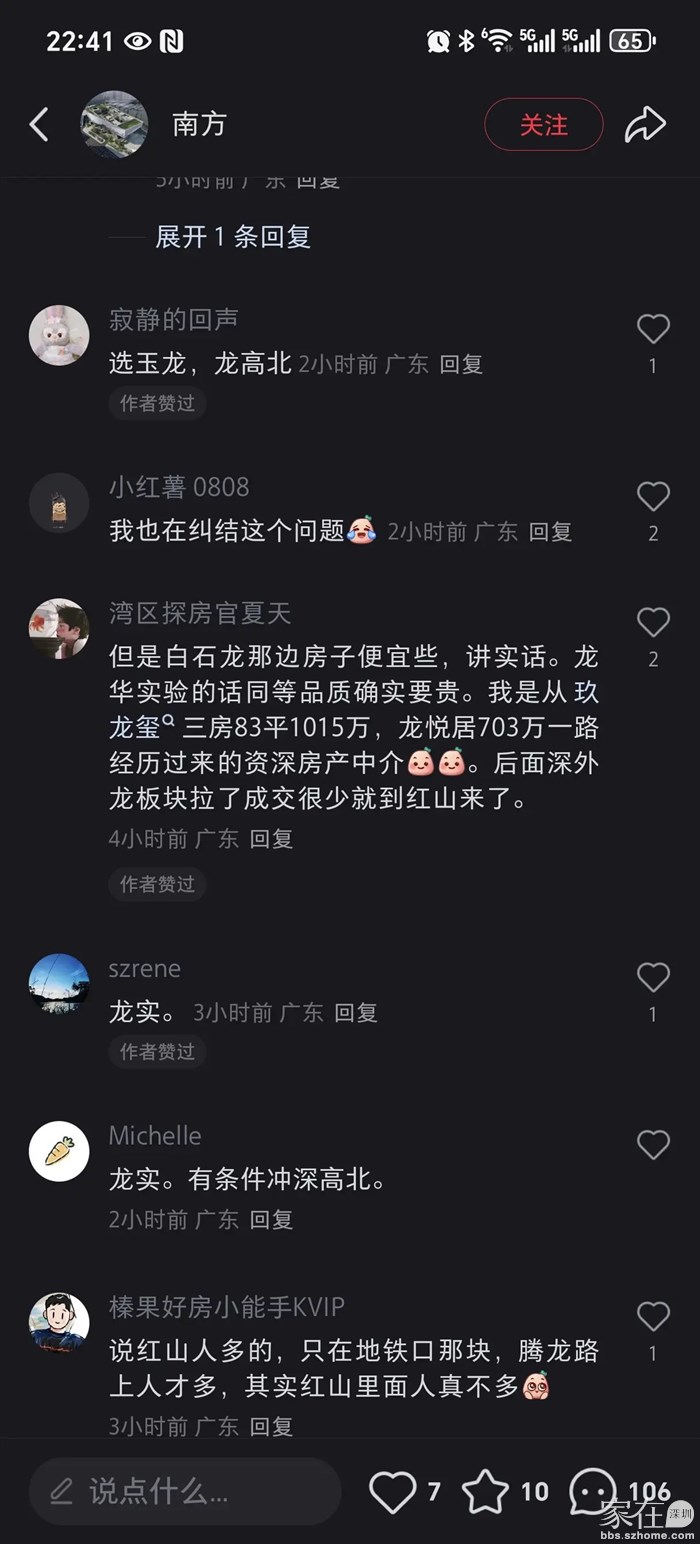Like the comment by 寂静的回声
Viewport: 700px width, 1544px height.
point(653,329)
